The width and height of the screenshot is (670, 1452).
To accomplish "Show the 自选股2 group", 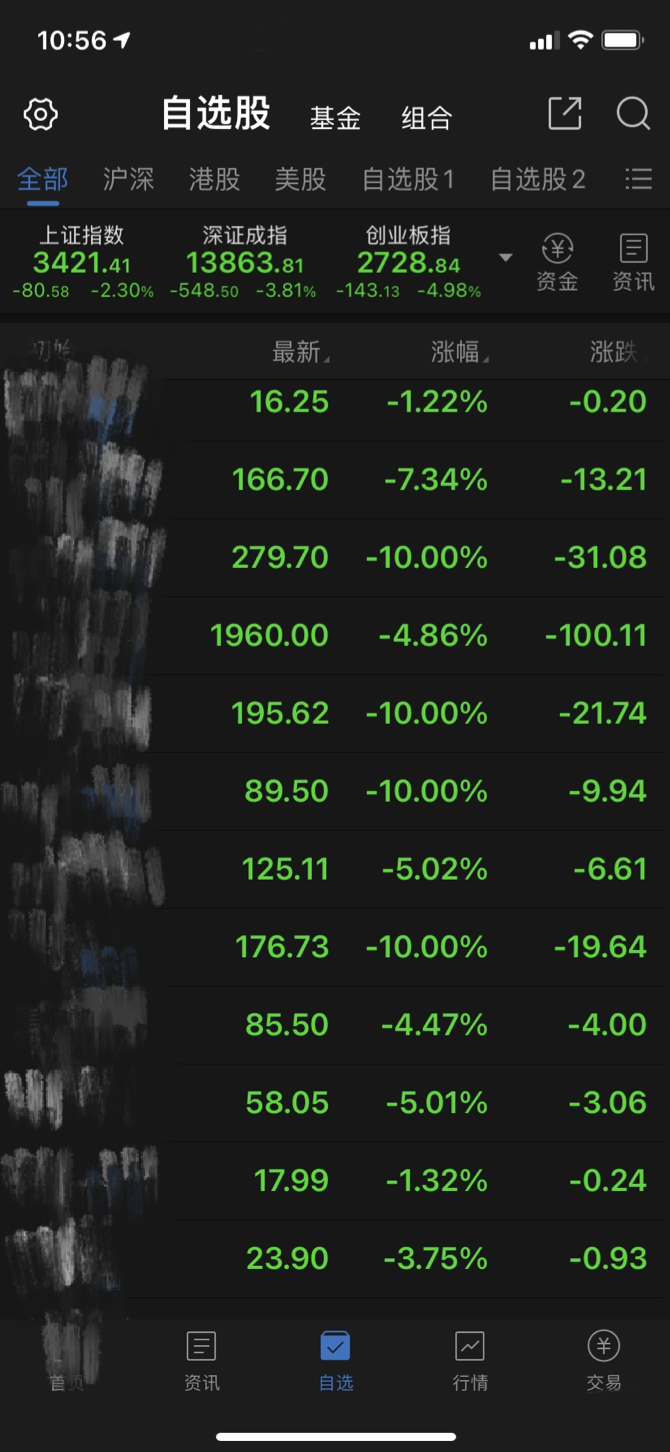I will click(x=538, y=179).
